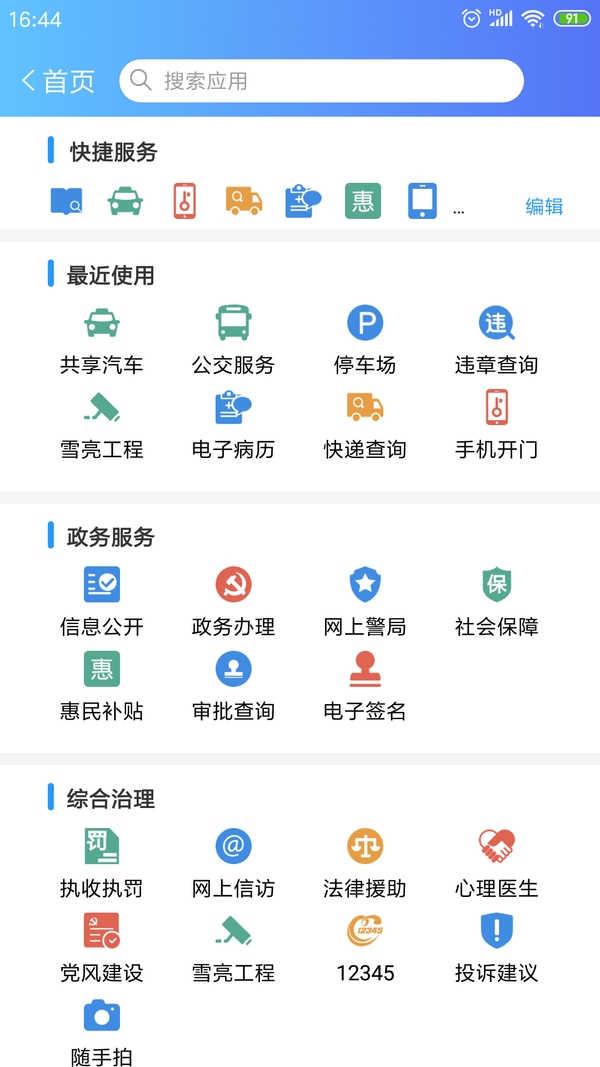Open 法律援助
Screen dimensions: 600x1067
[365, 864]
